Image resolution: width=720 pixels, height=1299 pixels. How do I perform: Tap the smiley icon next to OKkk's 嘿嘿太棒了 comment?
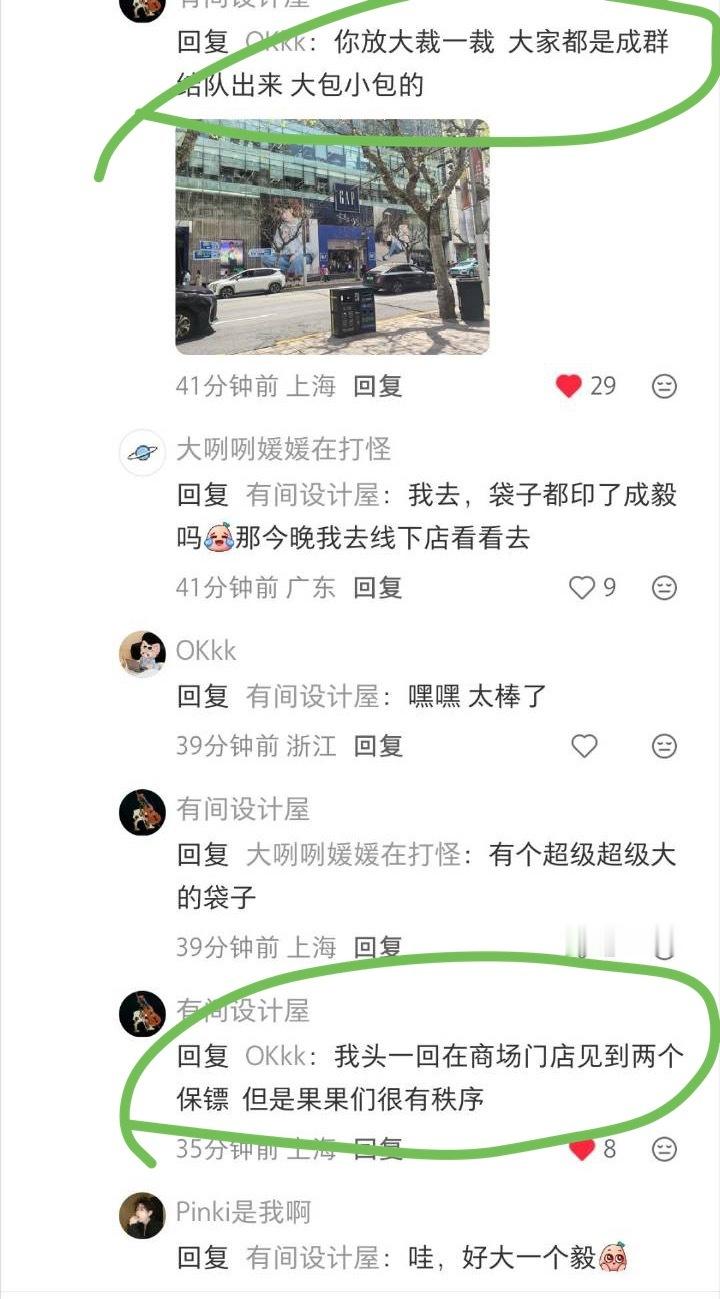pos(661,746)
